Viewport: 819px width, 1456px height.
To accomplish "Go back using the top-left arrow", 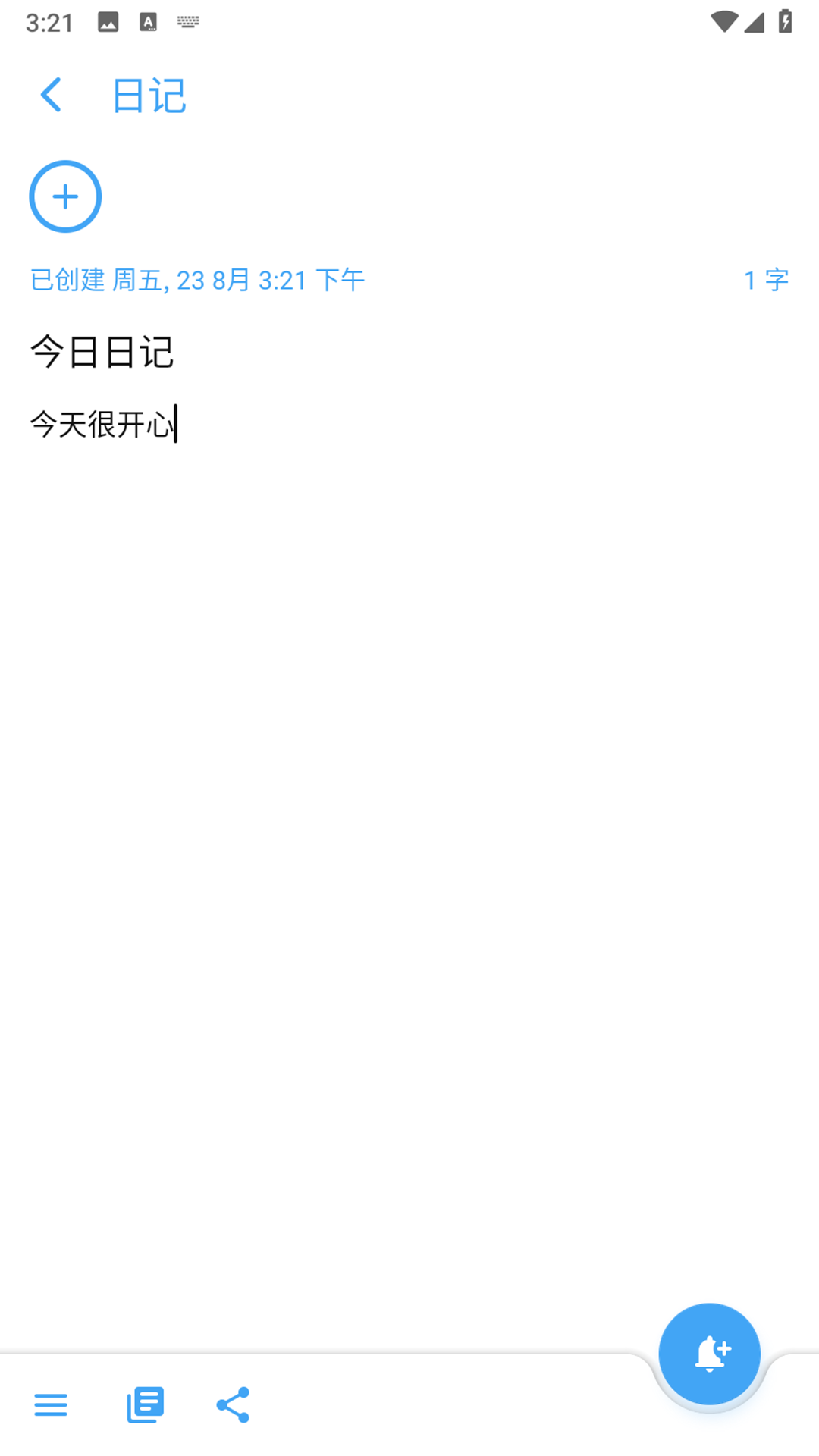I will (x=51, y=95).
